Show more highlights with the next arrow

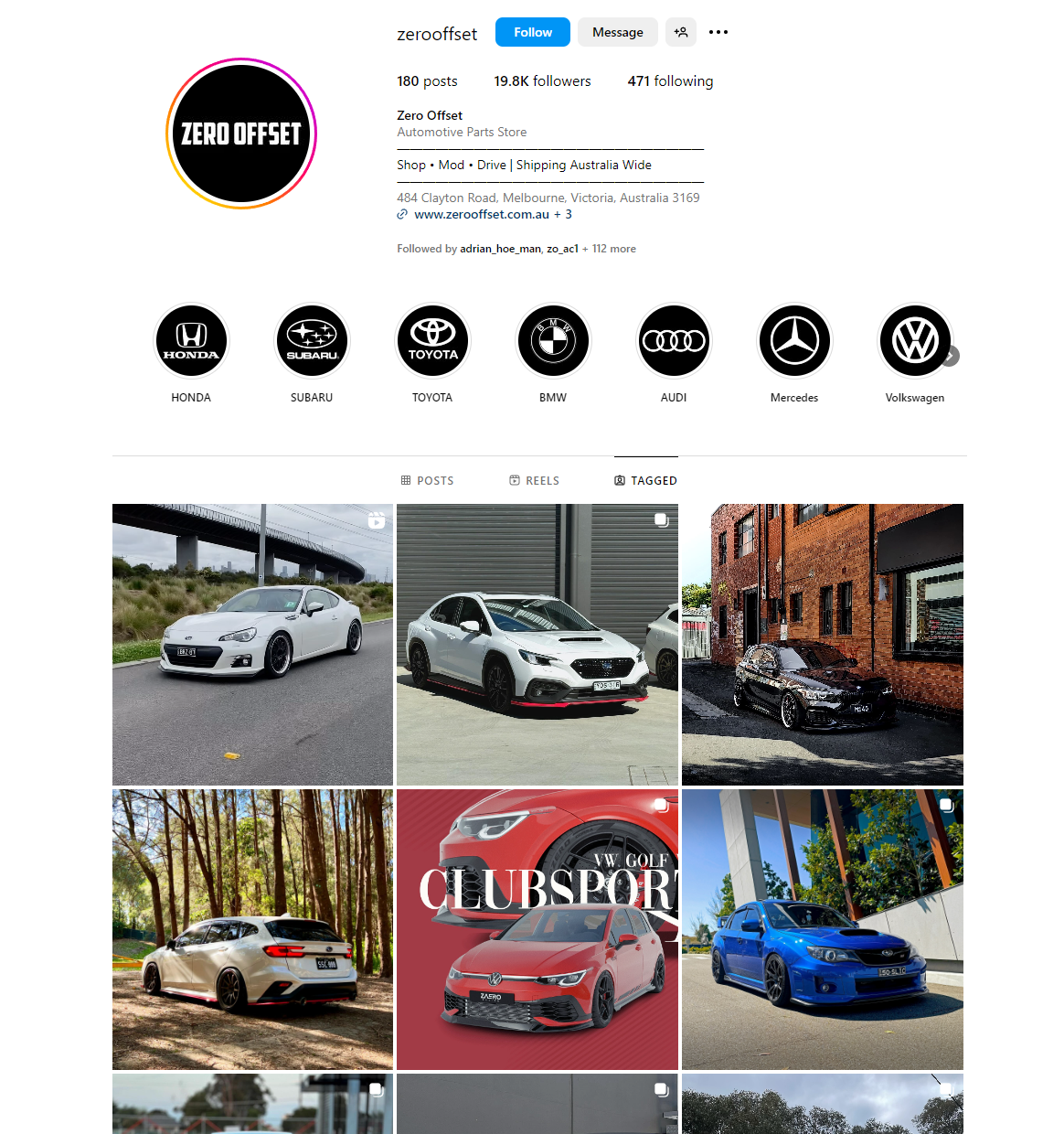952,356
